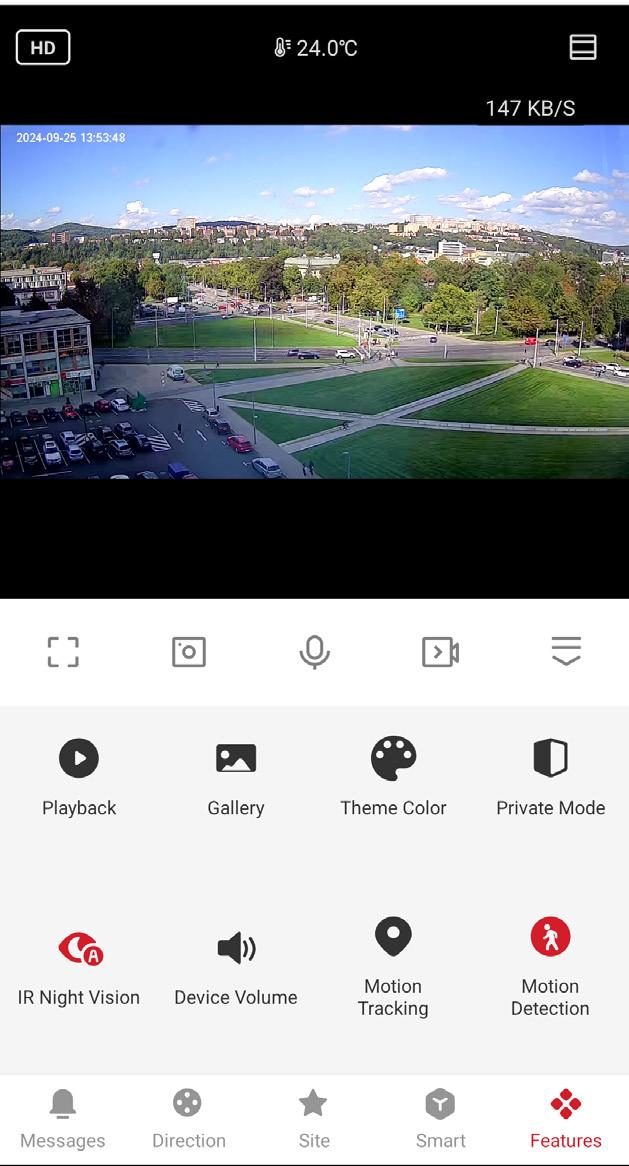629x1166 pixels.
Task: Enter fullscreen video mode
Action: click(x=63, y=652)
